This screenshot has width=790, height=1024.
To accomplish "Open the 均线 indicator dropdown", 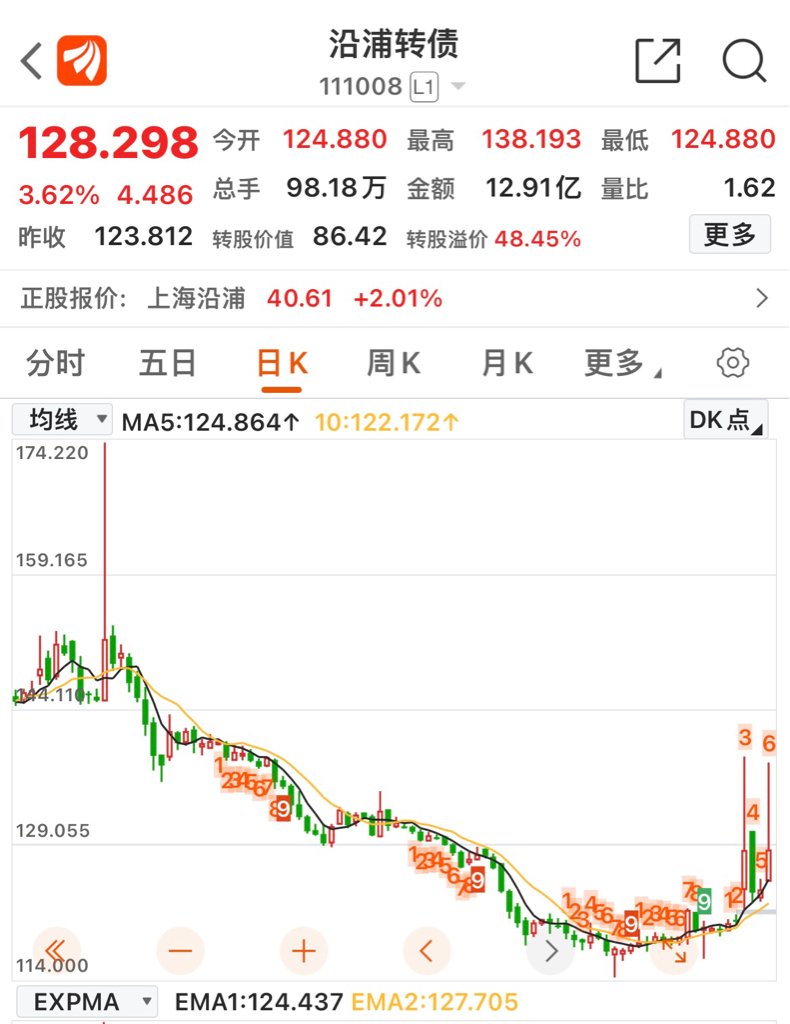I will tap(62, 419).
